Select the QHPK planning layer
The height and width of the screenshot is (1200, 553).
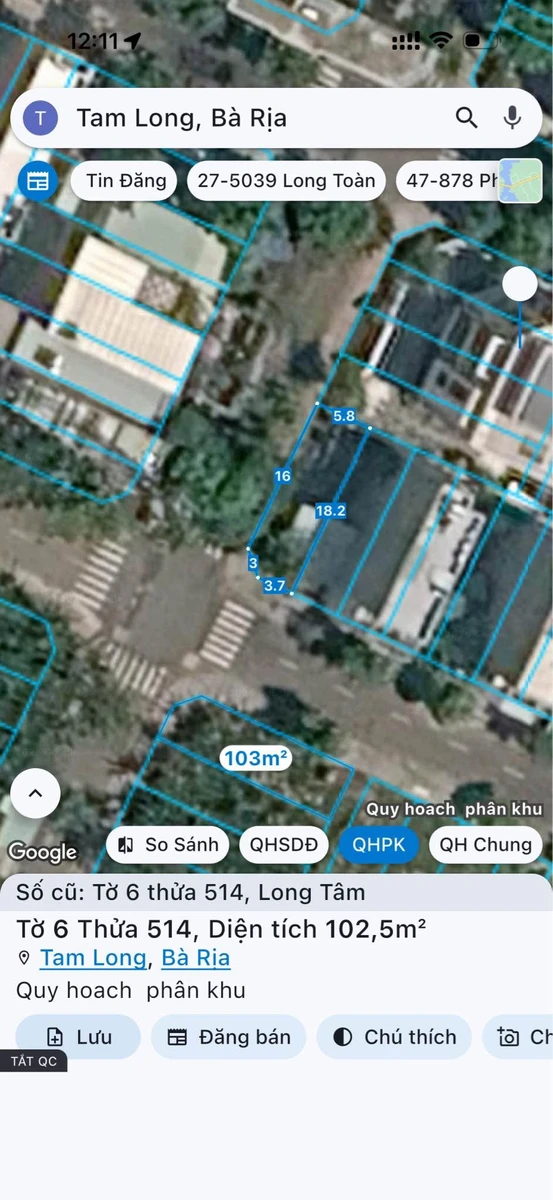click(379, 844)
